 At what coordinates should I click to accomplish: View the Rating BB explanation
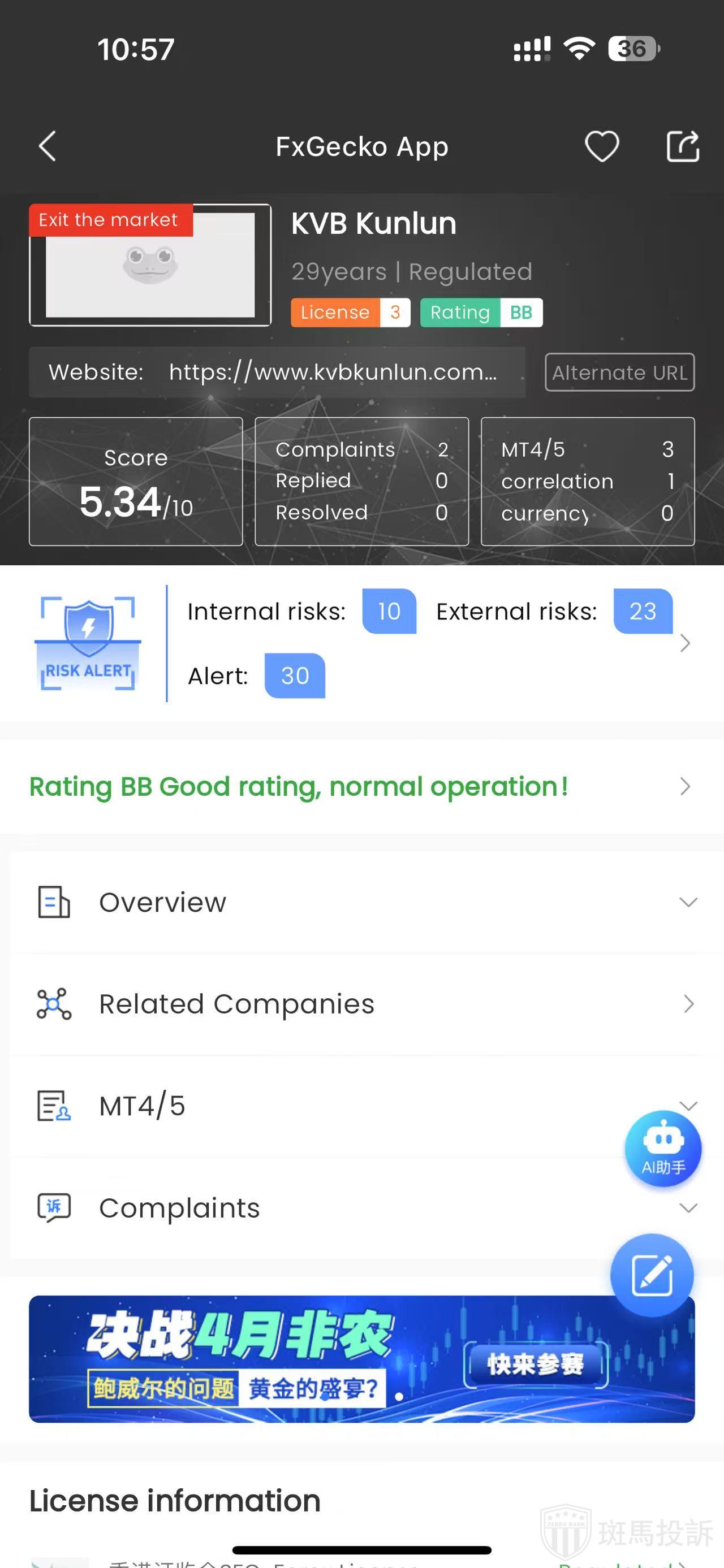[x=360, y=786]
